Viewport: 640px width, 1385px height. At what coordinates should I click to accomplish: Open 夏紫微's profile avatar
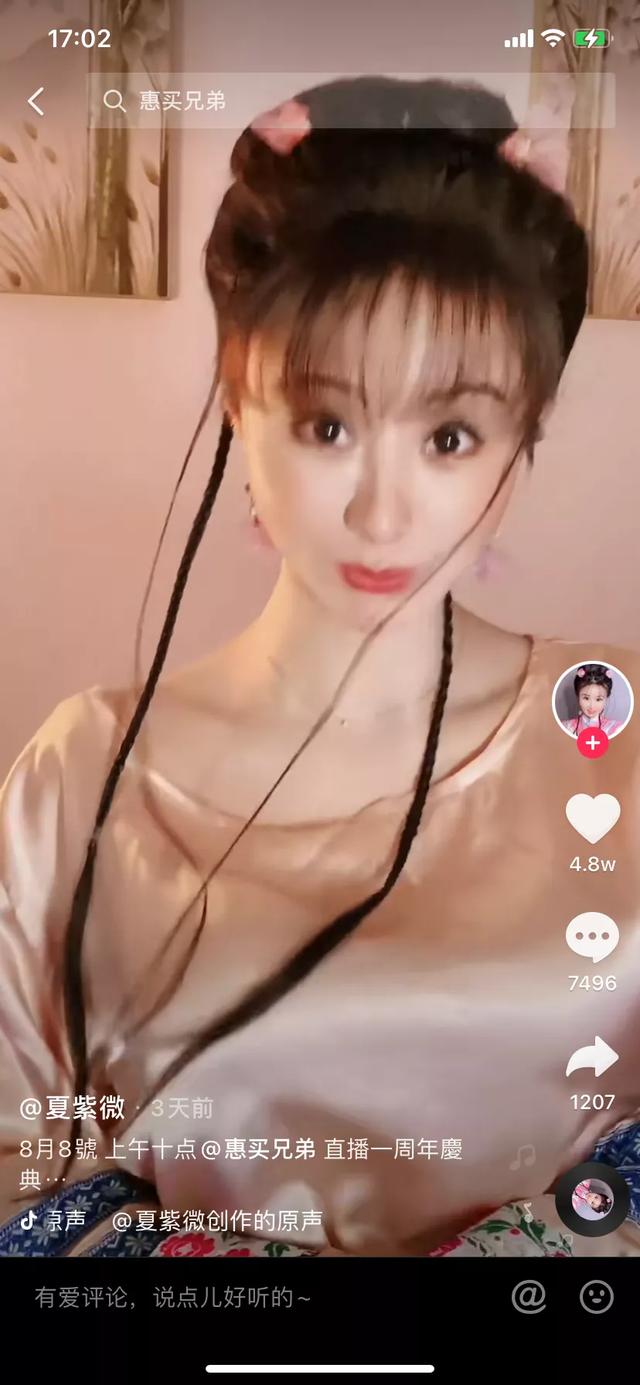[592, 700]
